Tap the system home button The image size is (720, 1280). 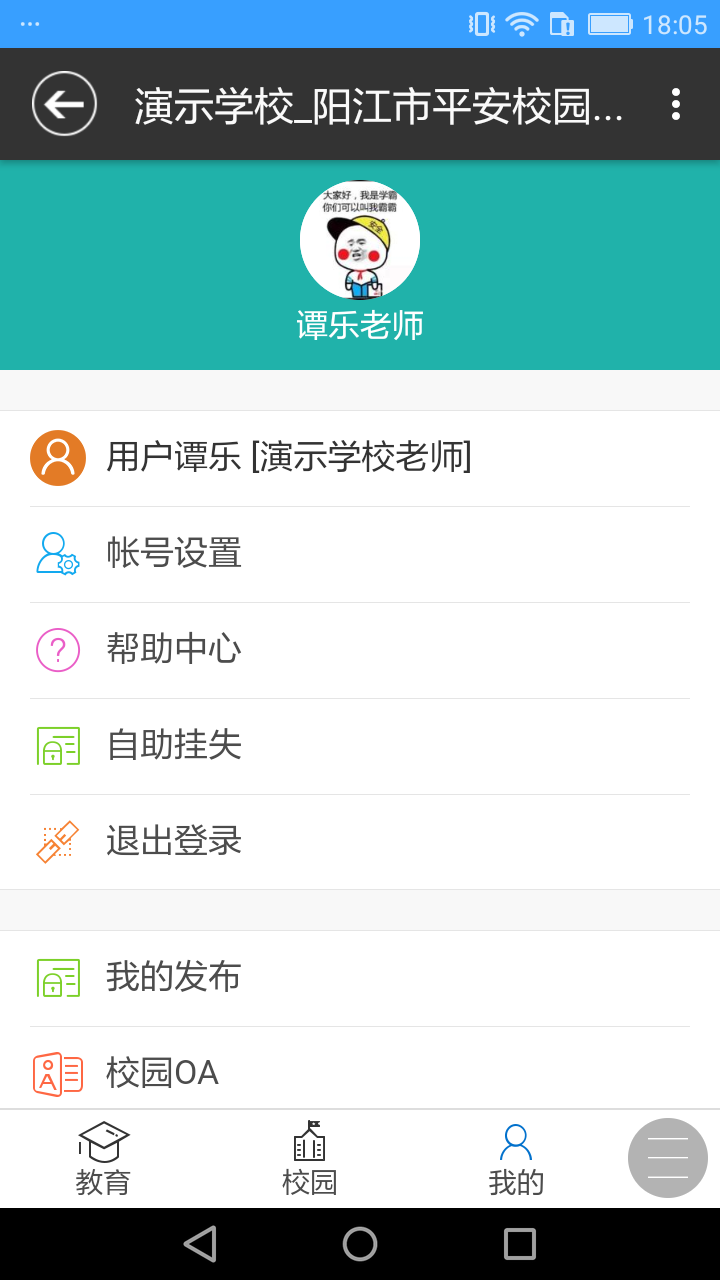click(360, 1244)
